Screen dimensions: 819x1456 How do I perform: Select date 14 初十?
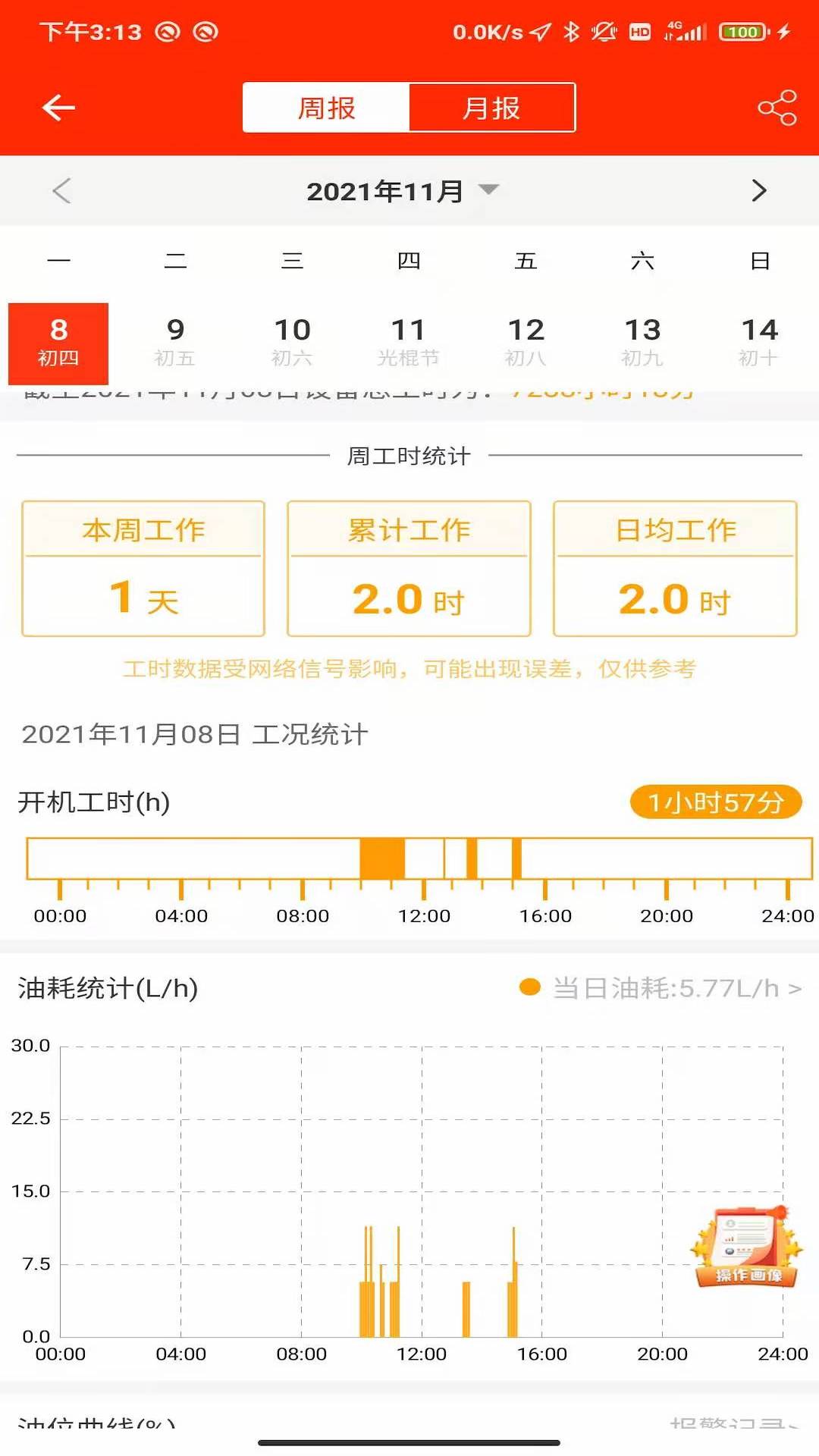click(x=759, y=343)
